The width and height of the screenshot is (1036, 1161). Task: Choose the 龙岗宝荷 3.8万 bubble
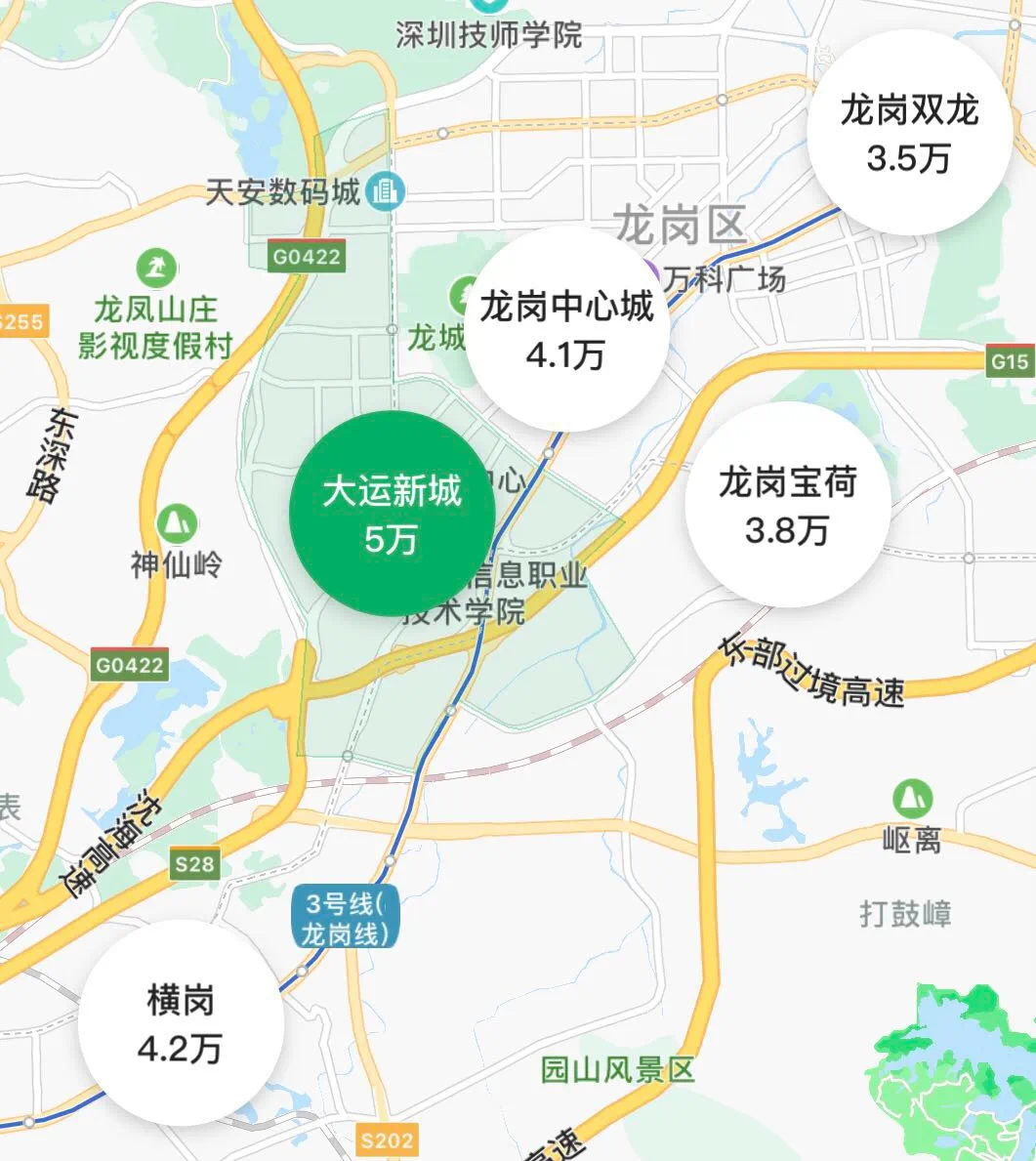pyautogui.click(x=787, y=505)
